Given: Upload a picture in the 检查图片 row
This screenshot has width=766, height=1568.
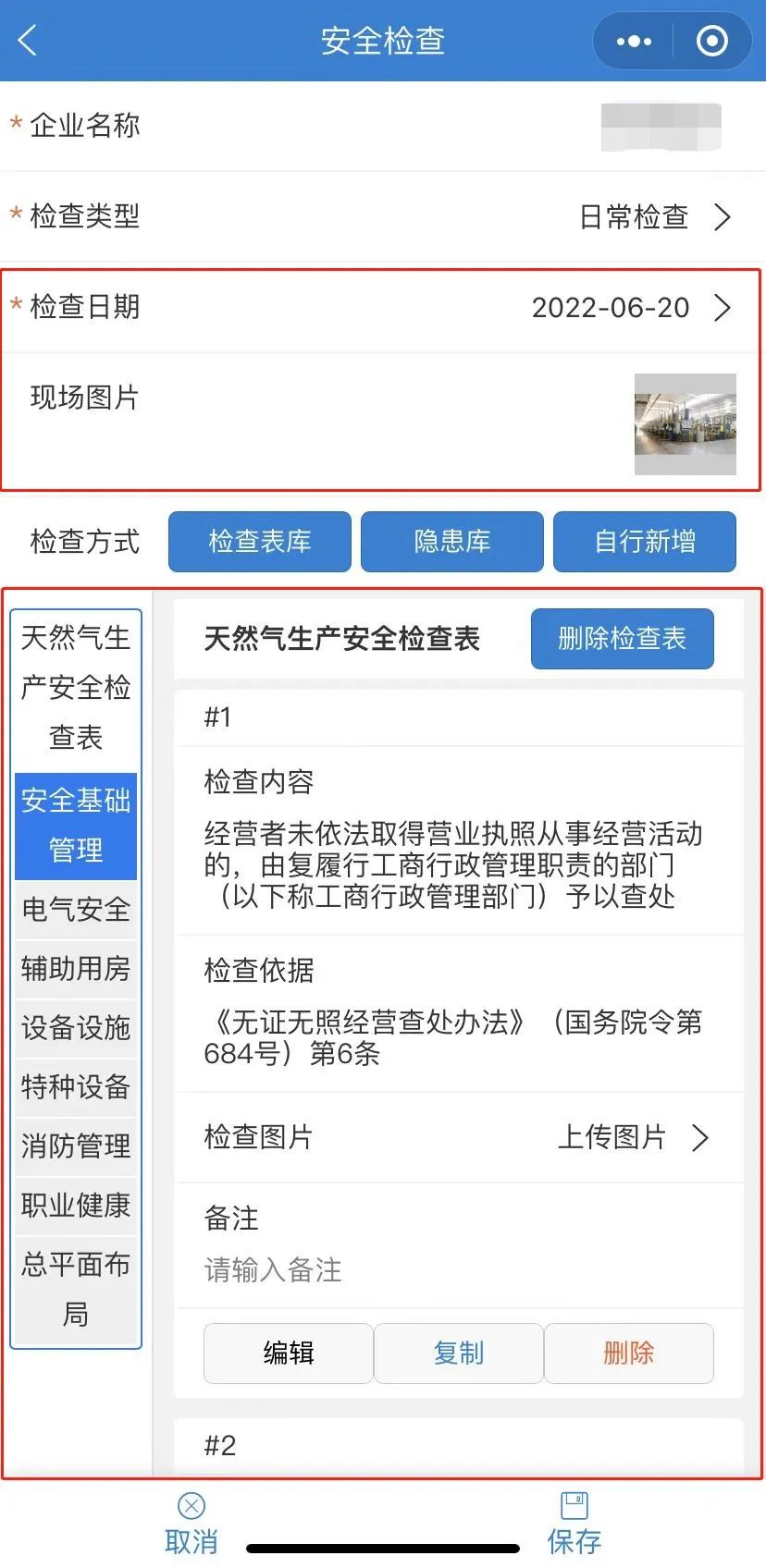Looking at the screenshot, I should (x=633, y=1137).
